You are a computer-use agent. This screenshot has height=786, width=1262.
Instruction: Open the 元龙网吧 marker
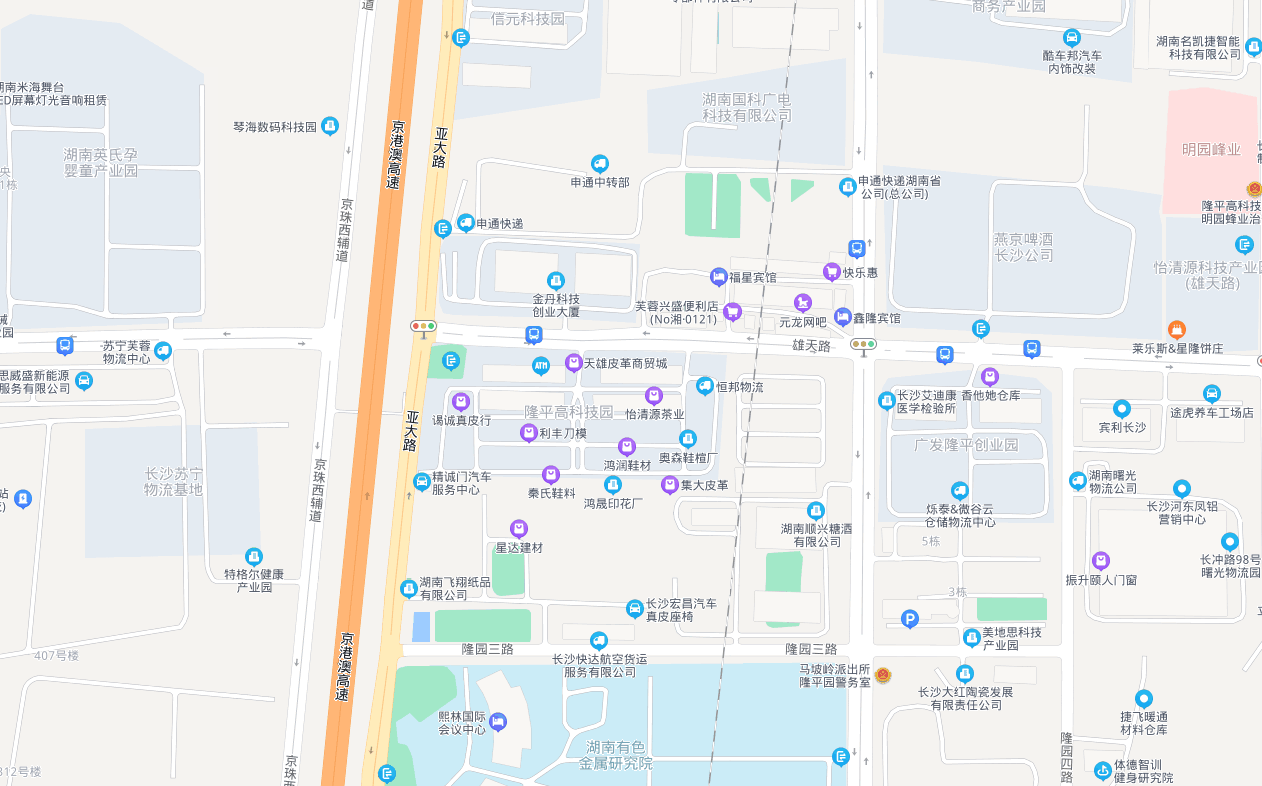(802, 302)
